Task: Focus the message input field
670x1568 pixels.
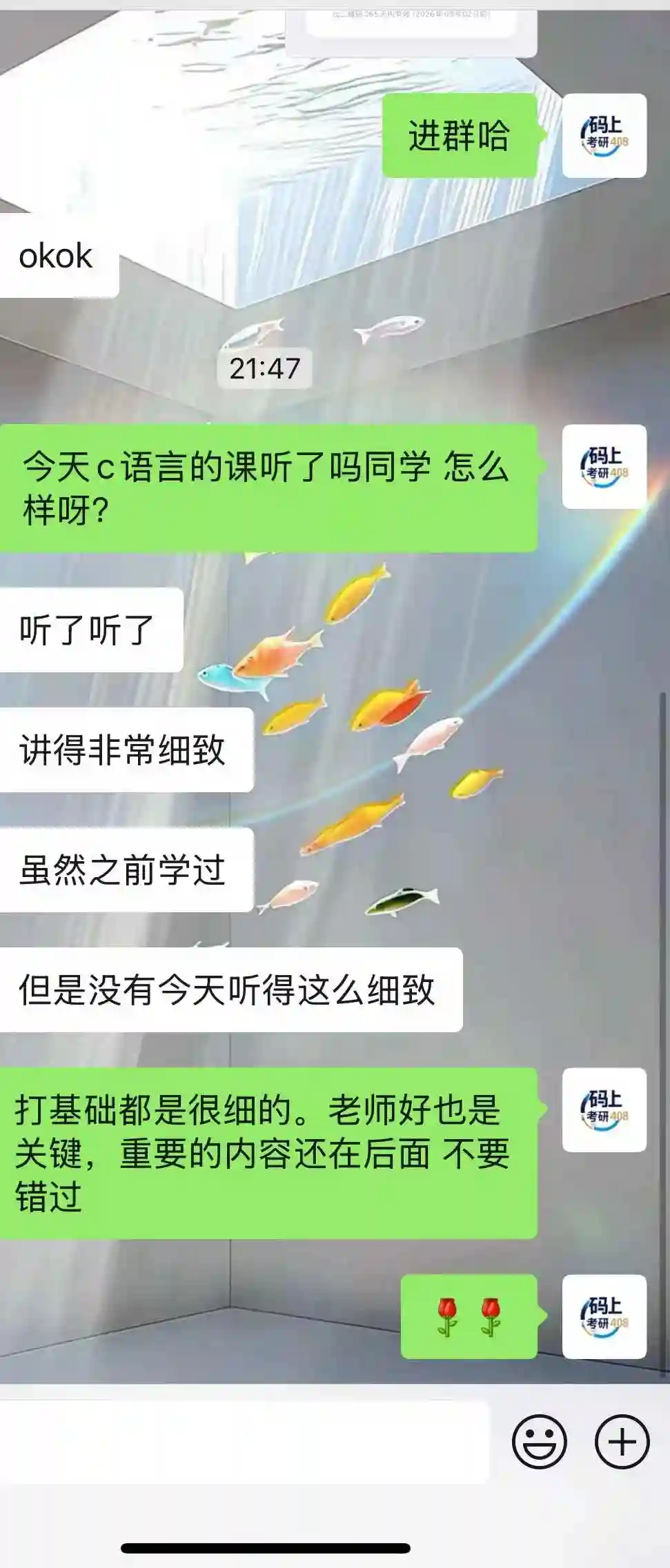Action: [244, 1441]
